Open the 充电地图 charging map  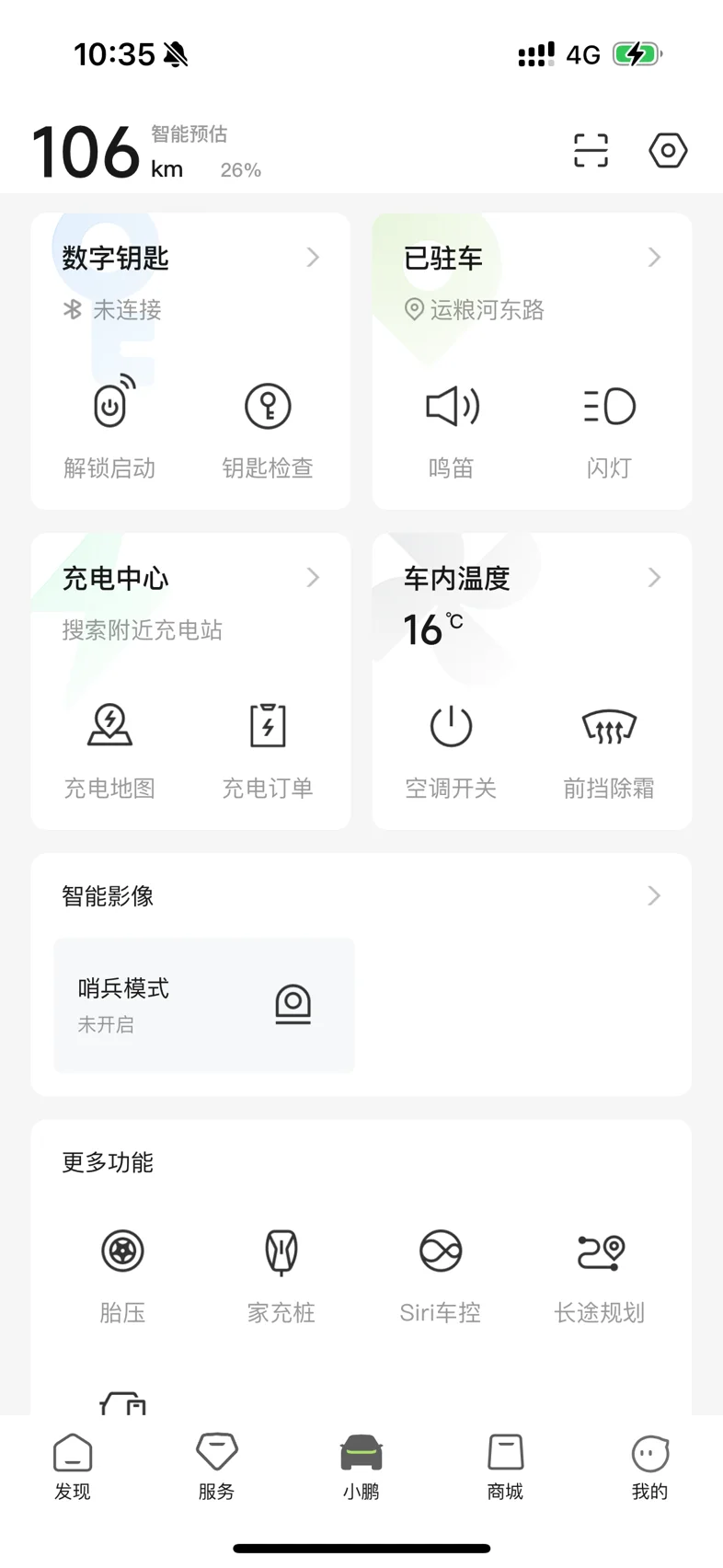click(109, 748)
